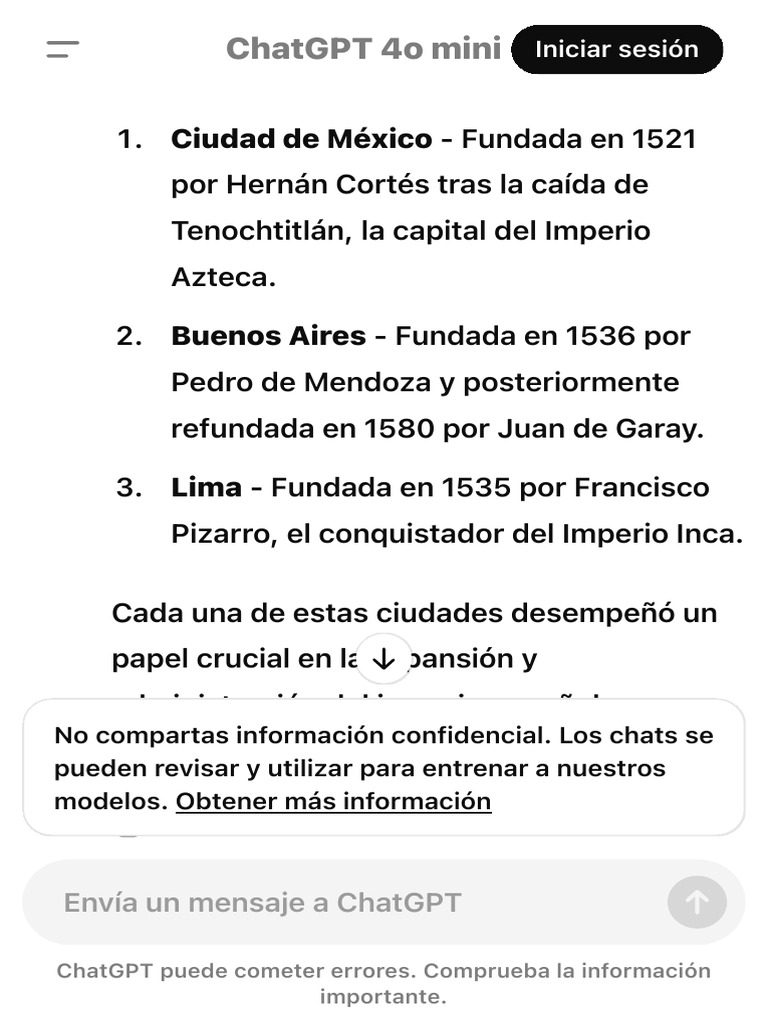Jump to bottom with the down arrow
The width and height of the screenshot is (768, 1024).
(x=384, y=659)
